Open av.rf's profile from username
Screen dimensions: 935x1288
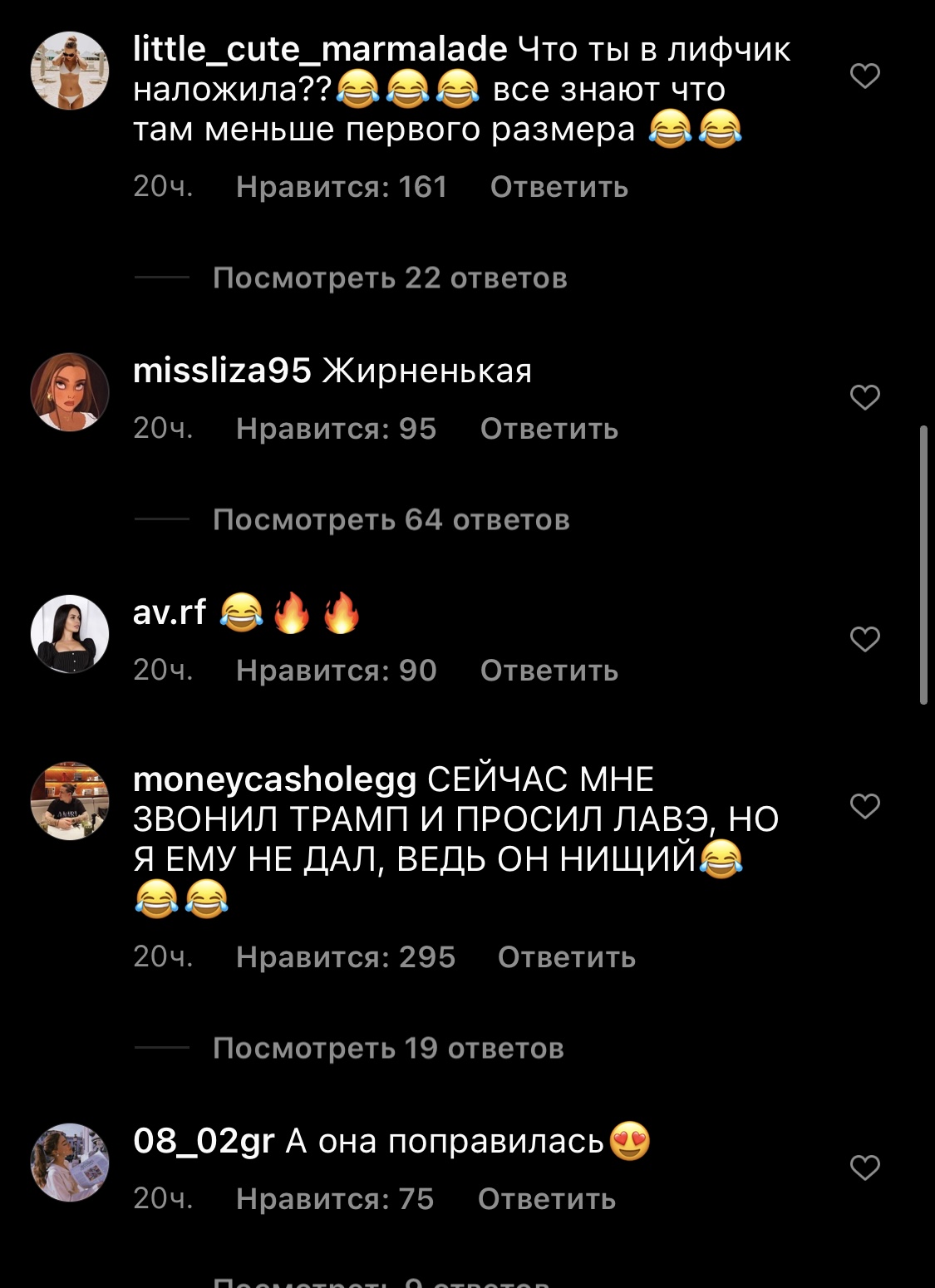coord(170,612)
